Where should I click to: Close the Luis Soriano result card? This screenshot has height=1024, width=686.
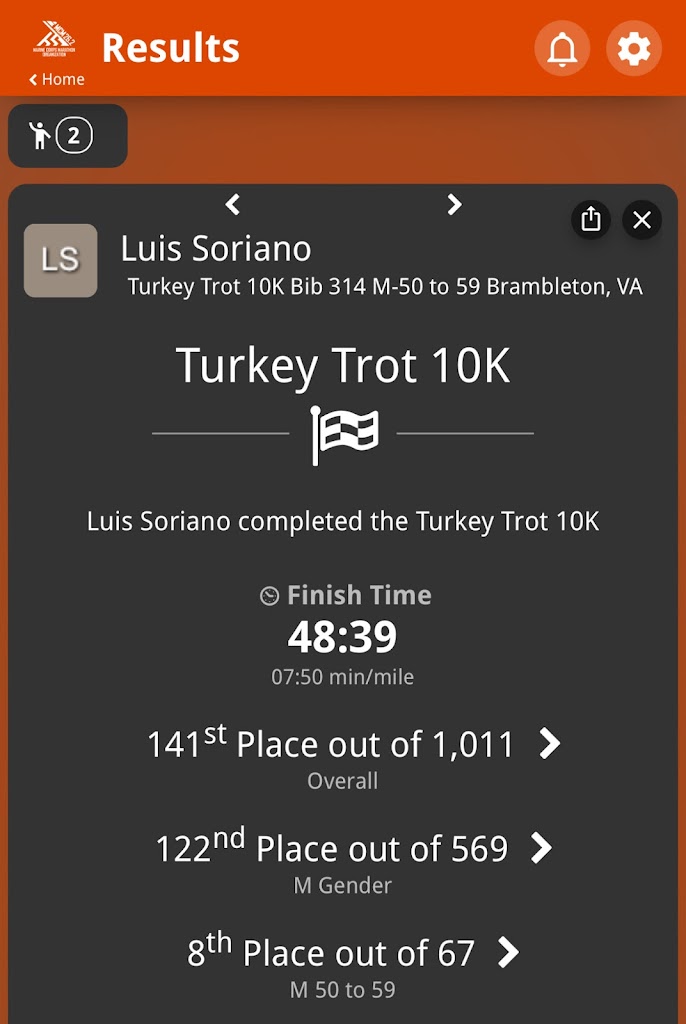click(642, 219)
